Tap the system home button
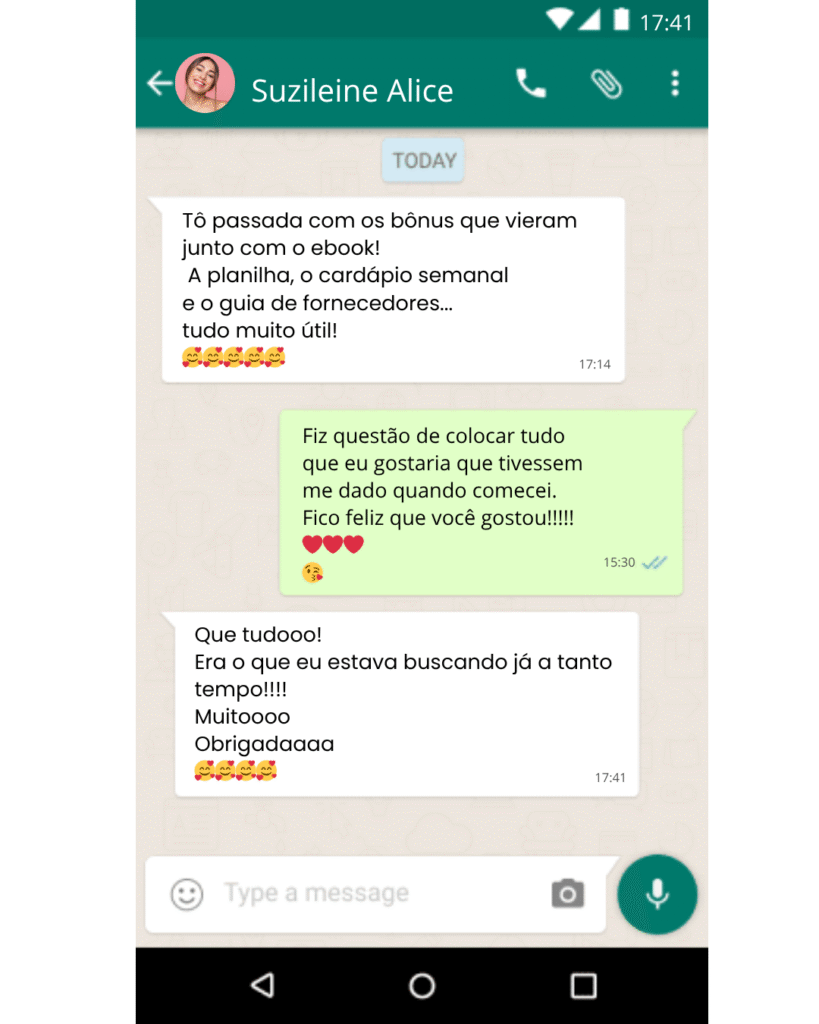Screen dimensions: 819x1024 (x=422, y=986)
